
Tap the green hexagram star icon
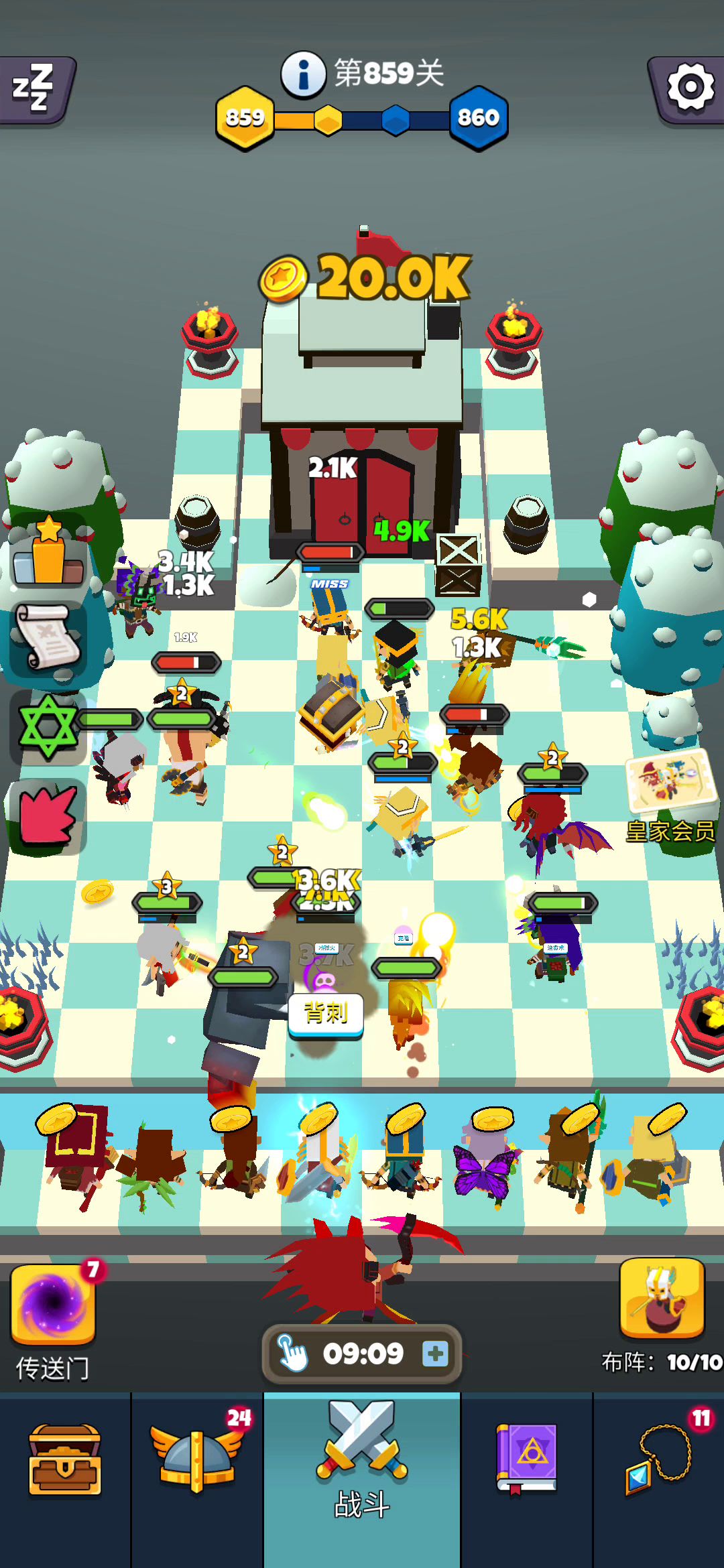(x=48, y=726)
